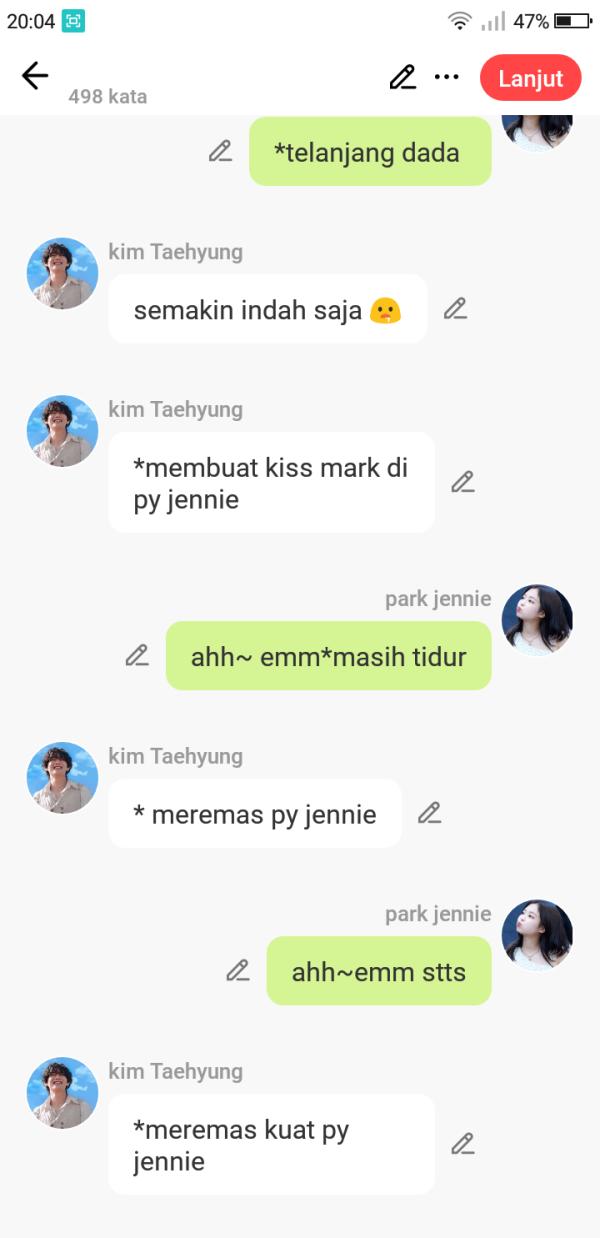This screenshot has height=1238, width=600.
Task: Edit the message "ahh~emm stts"
Action: (x=238, y=970)
